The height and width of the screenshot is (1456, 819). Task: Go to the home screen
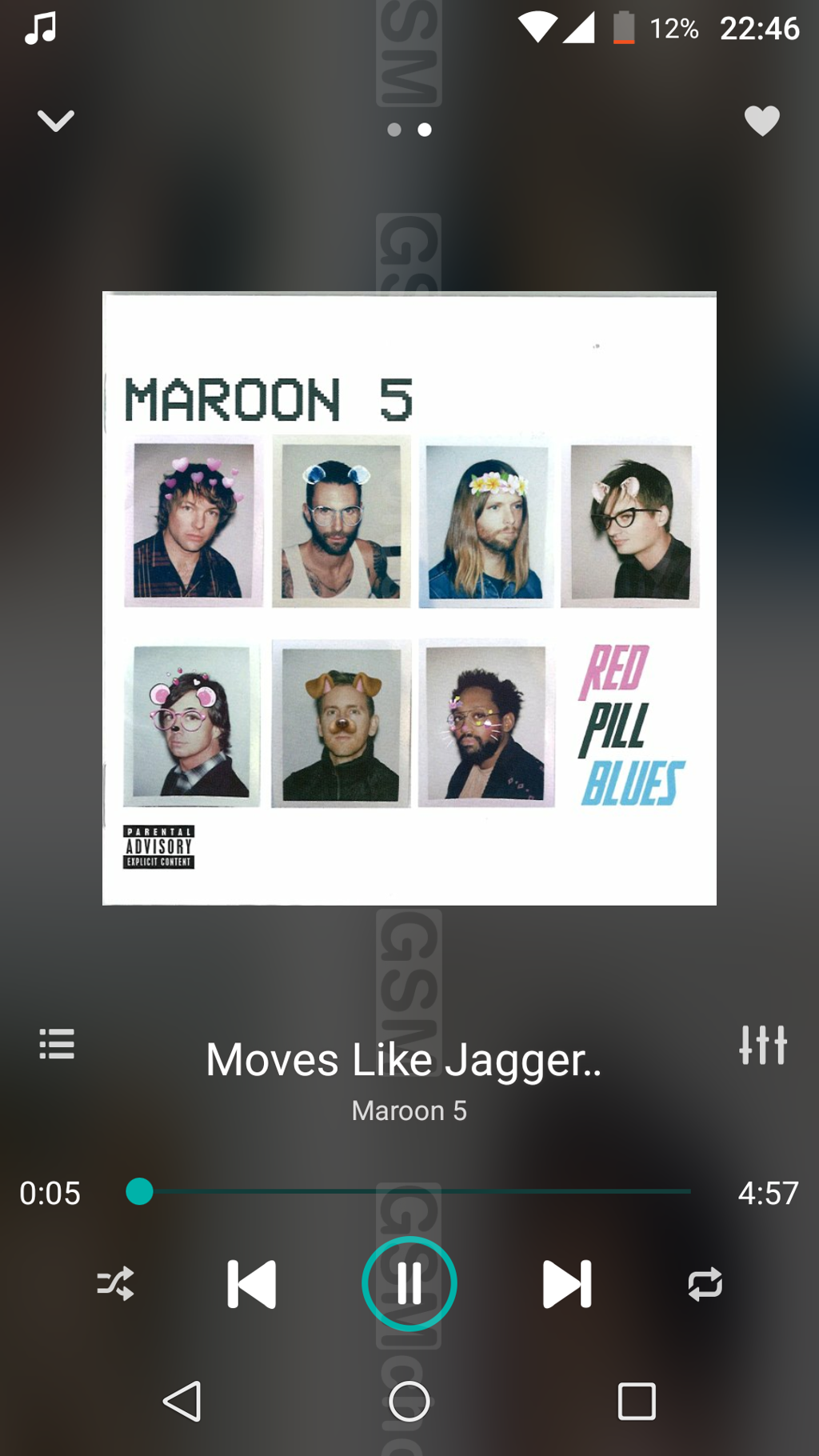click(409, 1402)
